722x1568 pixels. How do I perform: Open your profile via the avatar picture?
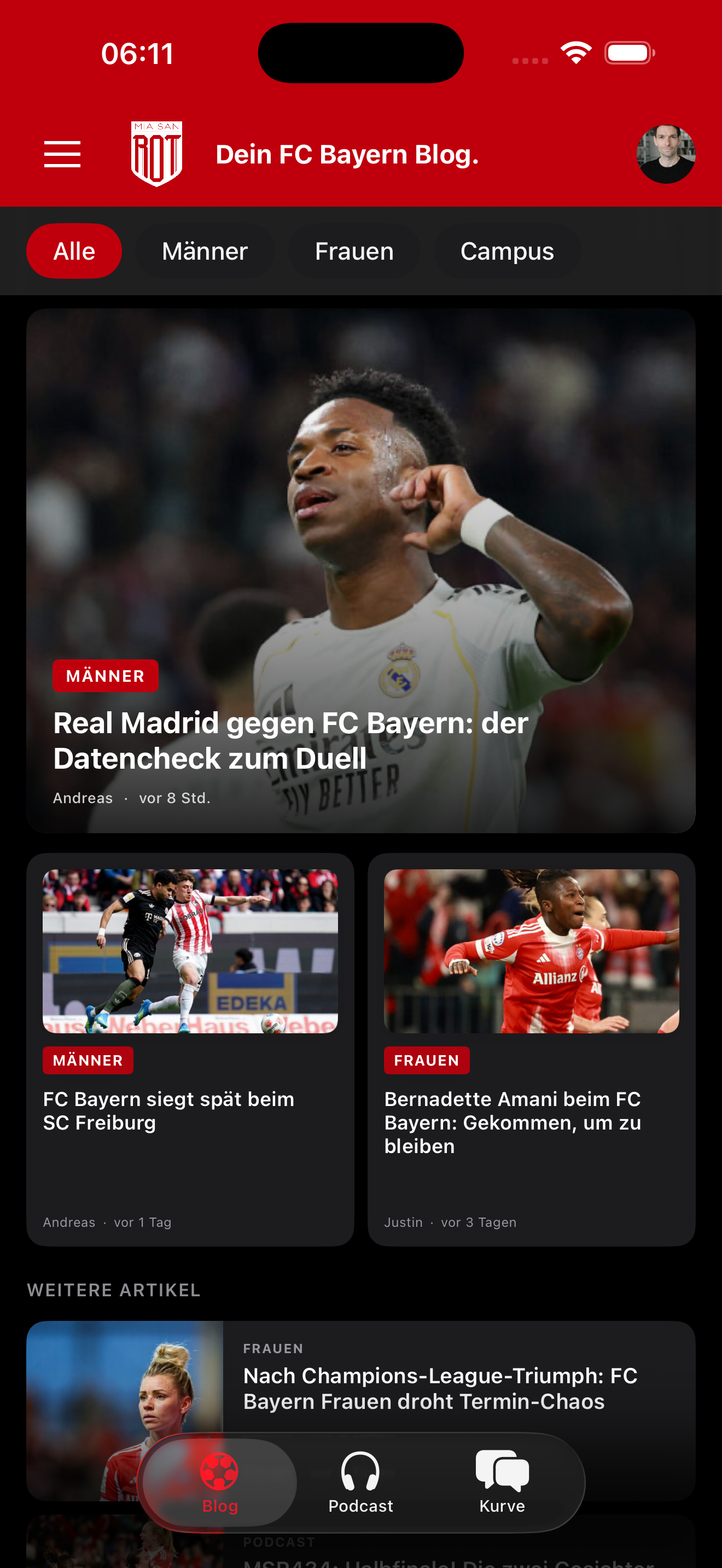point(666,154)
